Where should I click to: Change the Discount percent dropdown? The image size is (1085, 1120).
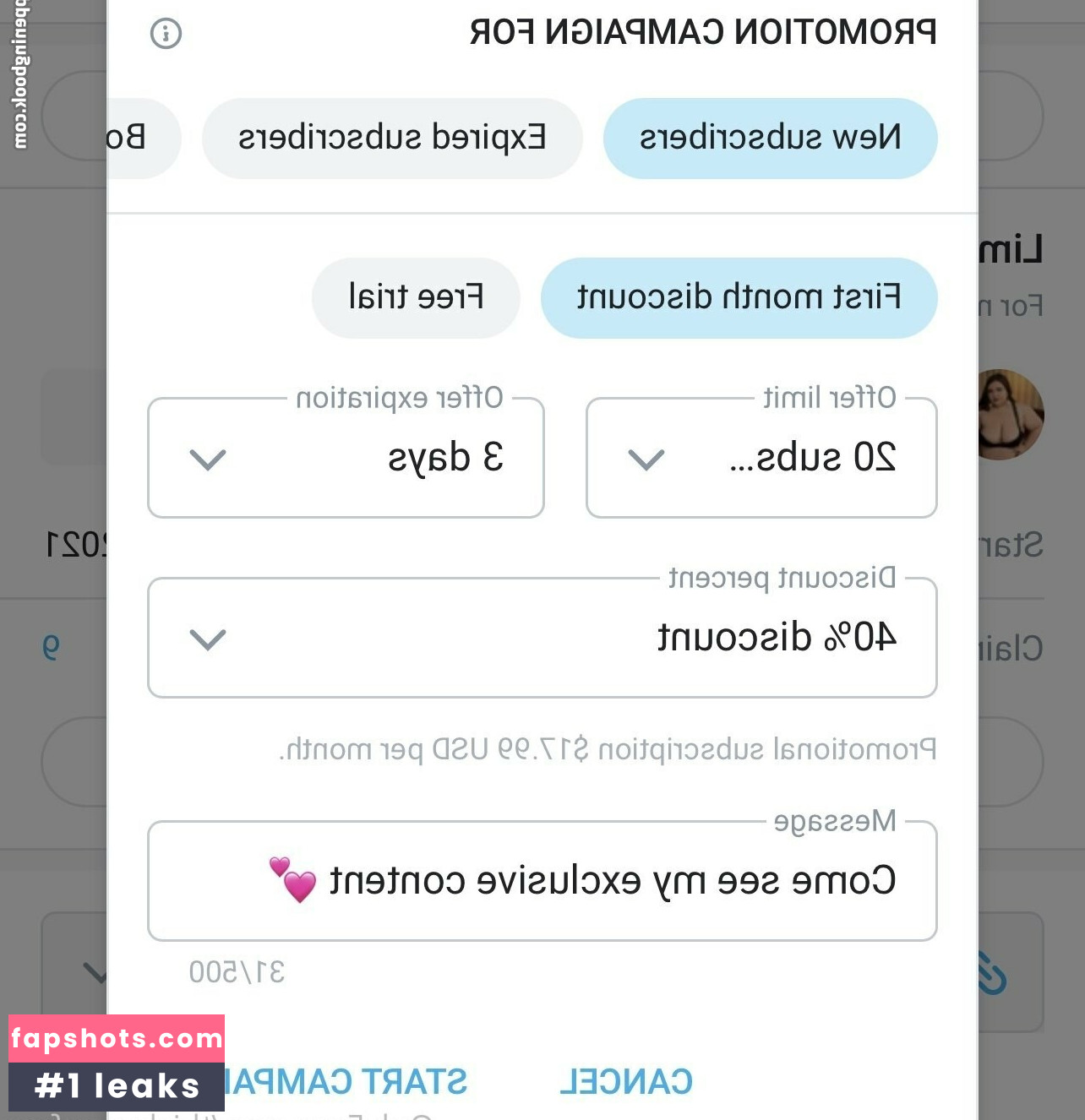542,639
